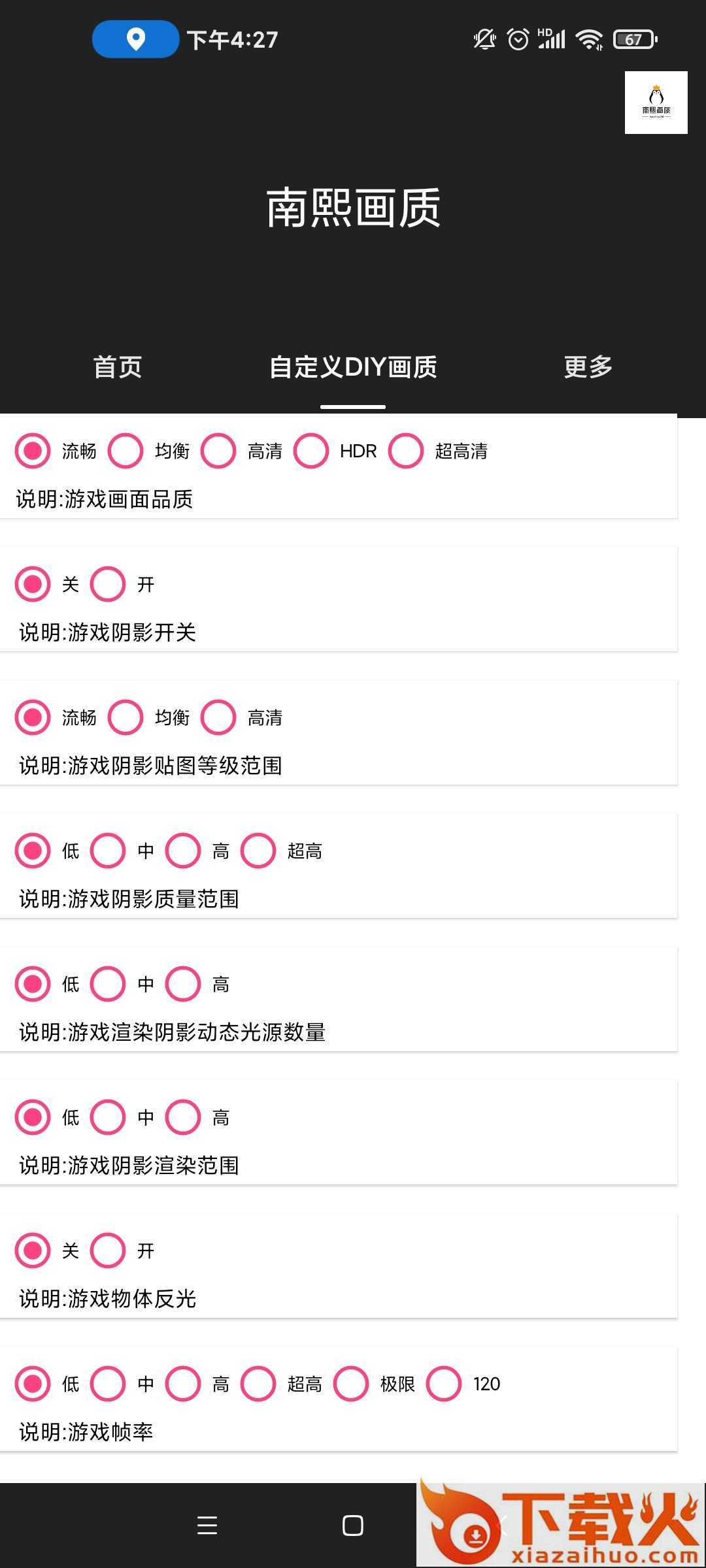This screenshot has width=706, height=1568.
Task: Enable 开 for 游戏物体反光
Action: click(108, 1250)
